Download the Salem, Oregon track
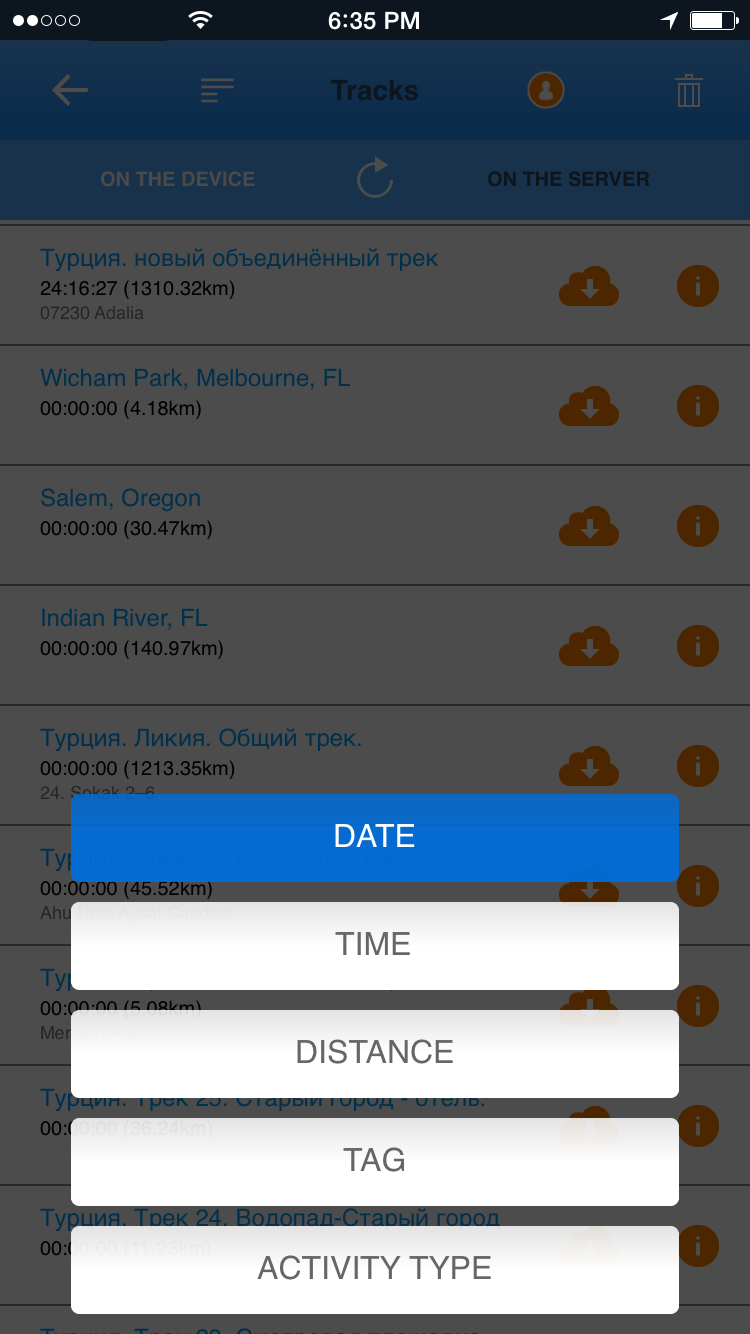This screenshot has width=750, height=1334. [589, 526]
